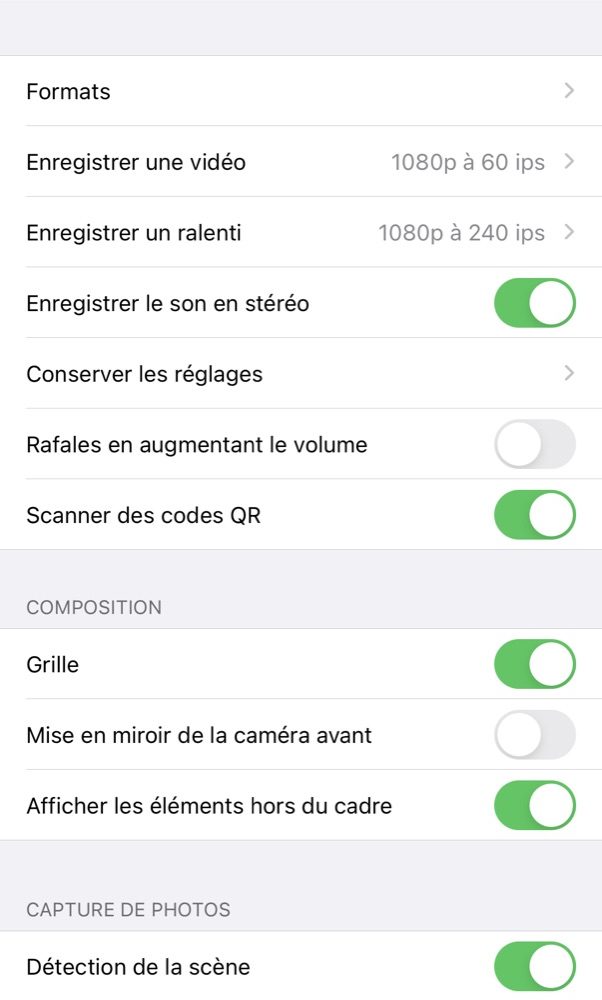Enable Rafales en augmentant le volume
Screen dimensions: 602x1000
(534, 445)
